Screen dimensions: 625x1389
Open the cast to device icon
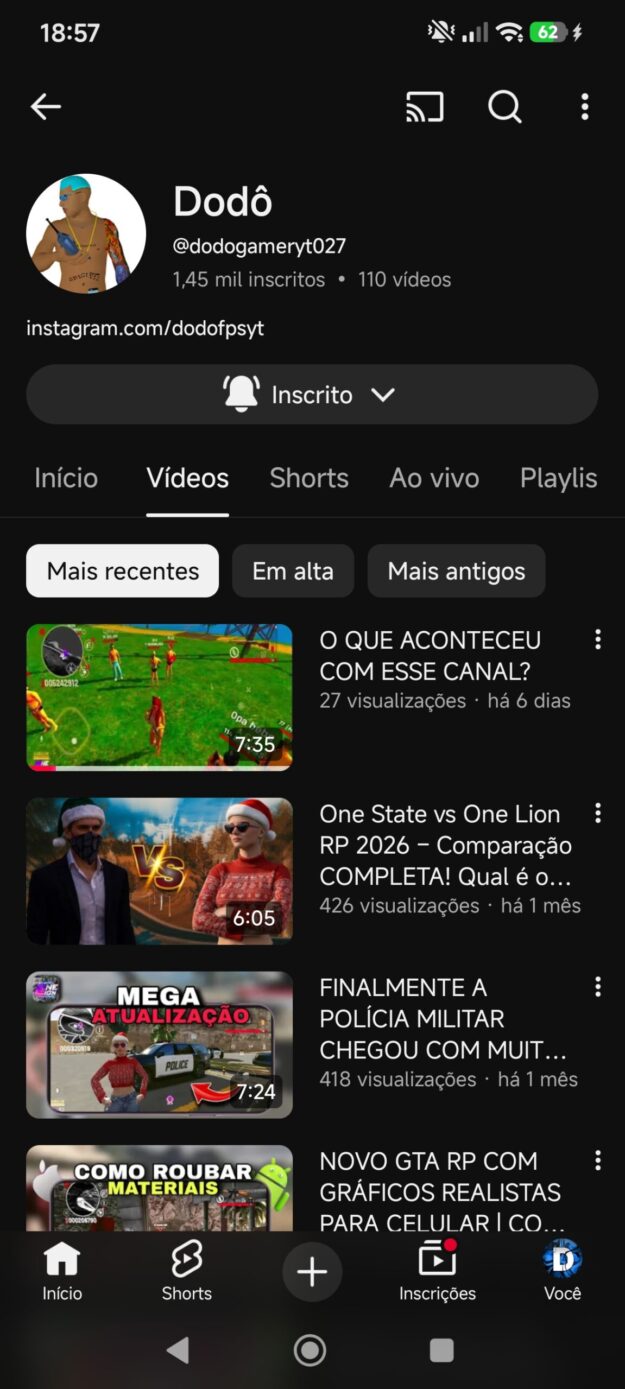[x=424, y=107]
